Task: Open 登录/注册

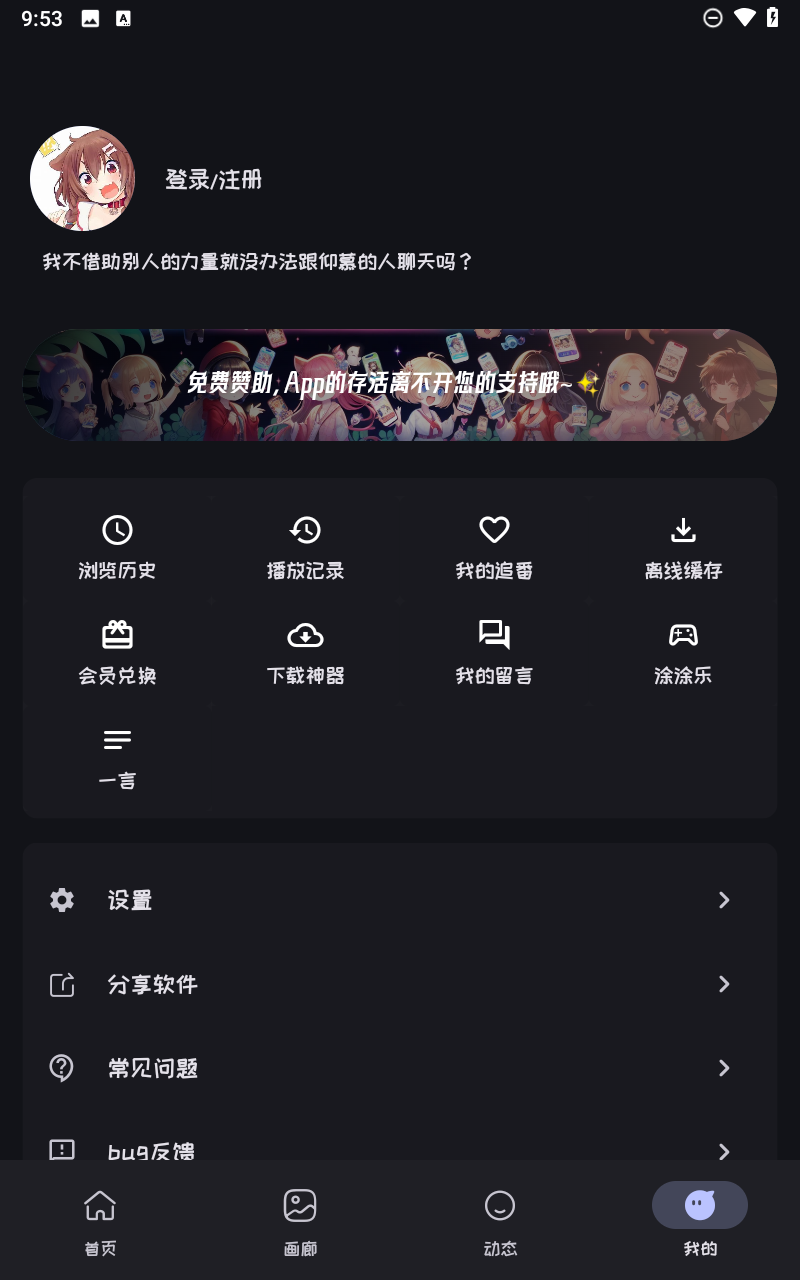Action: (212, 180)
